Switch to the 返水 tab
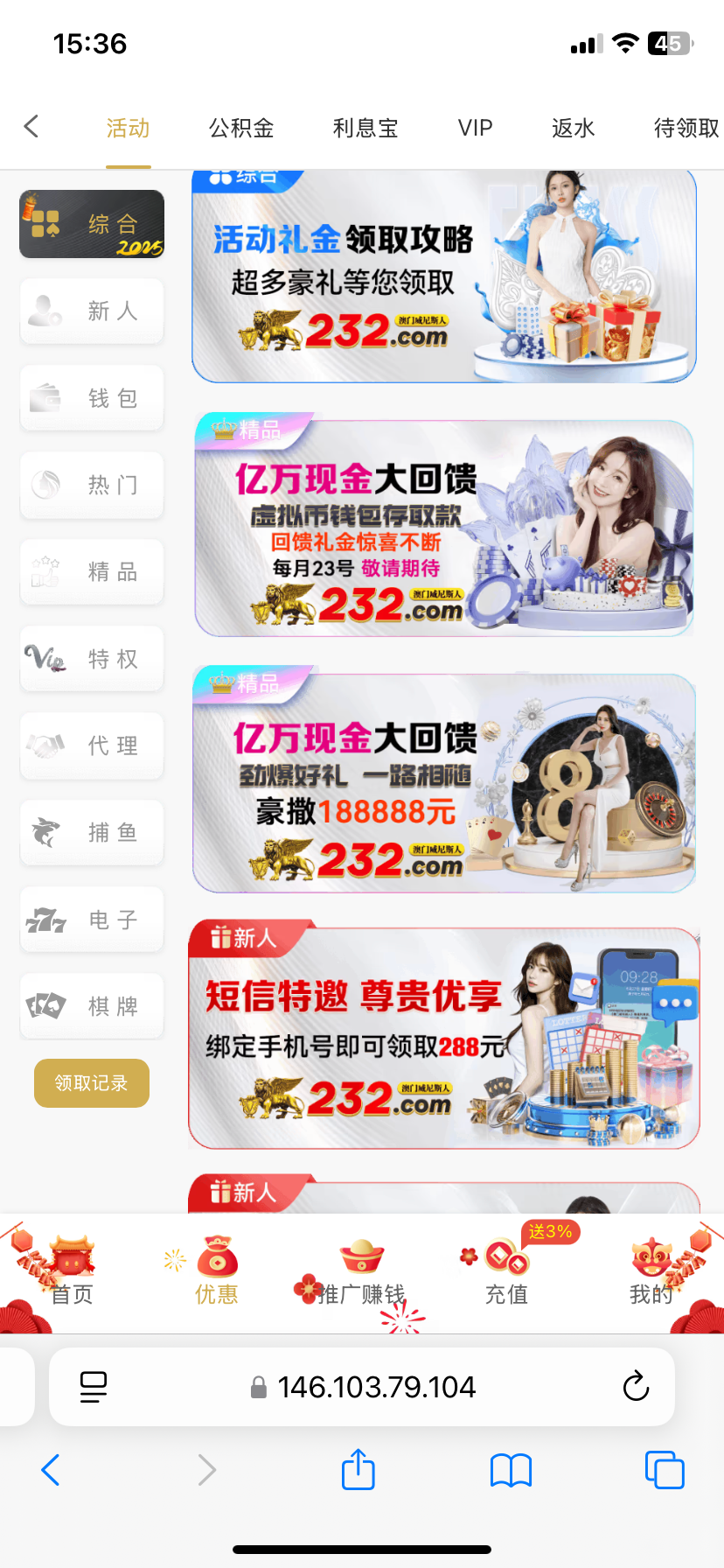 pos(573,129)
